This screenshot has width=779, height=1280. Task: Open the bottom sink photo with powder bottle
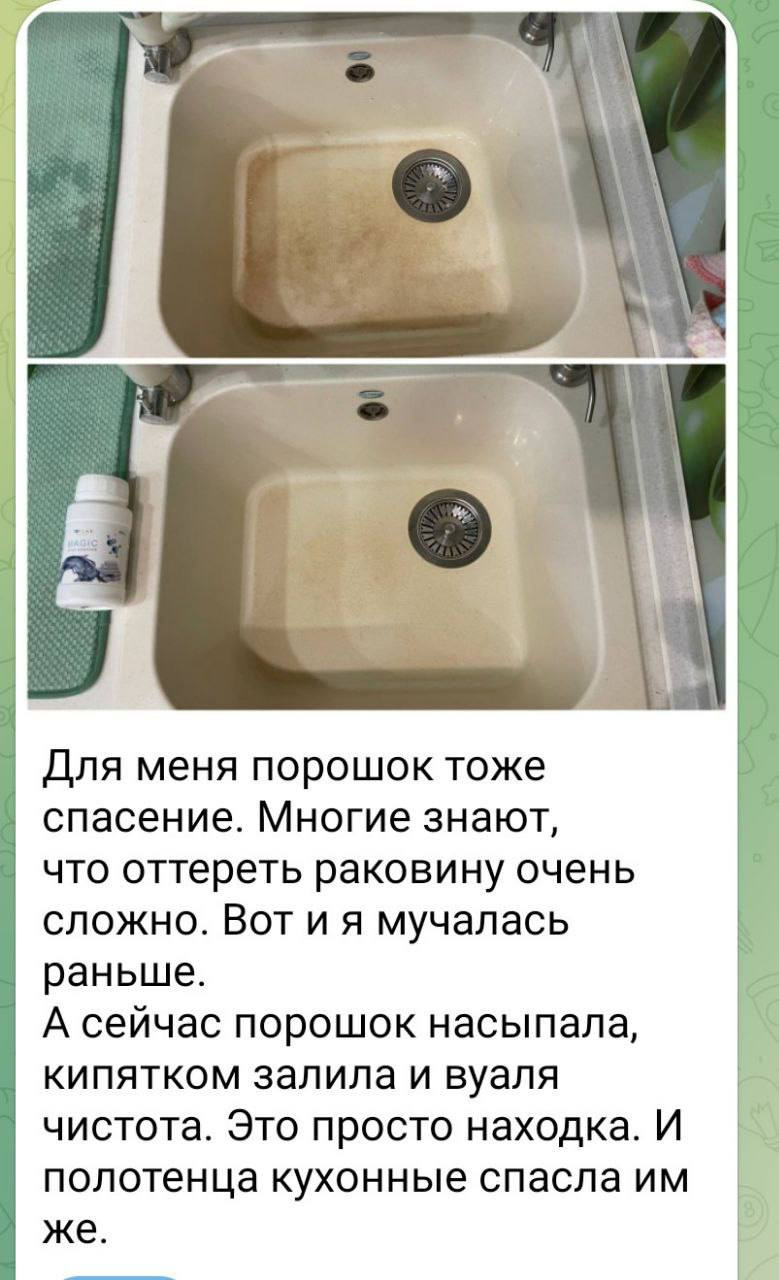(x=375, y=535)
